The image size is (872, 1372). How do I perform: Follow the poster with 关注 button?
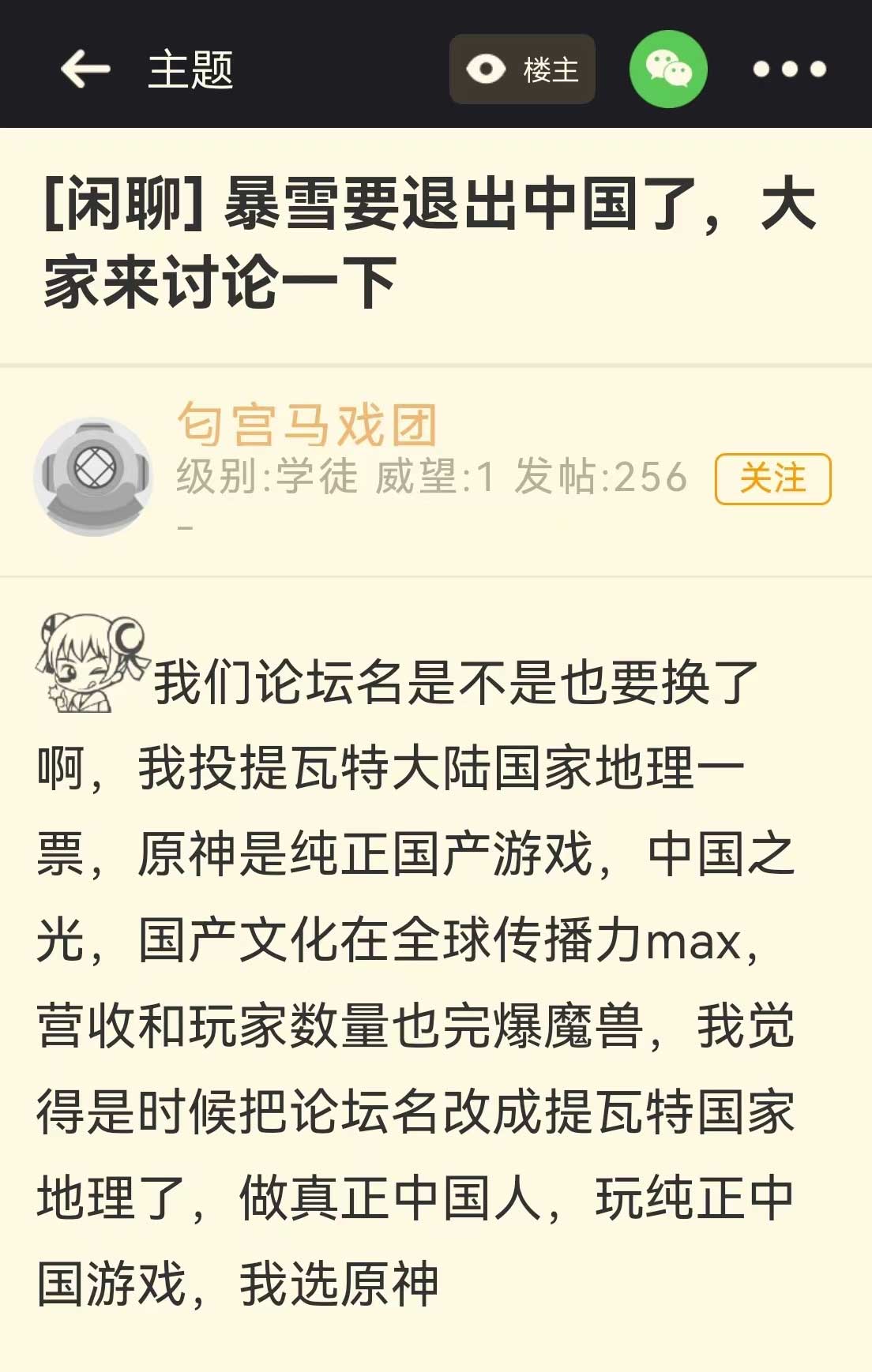click(x=772, y=478)
